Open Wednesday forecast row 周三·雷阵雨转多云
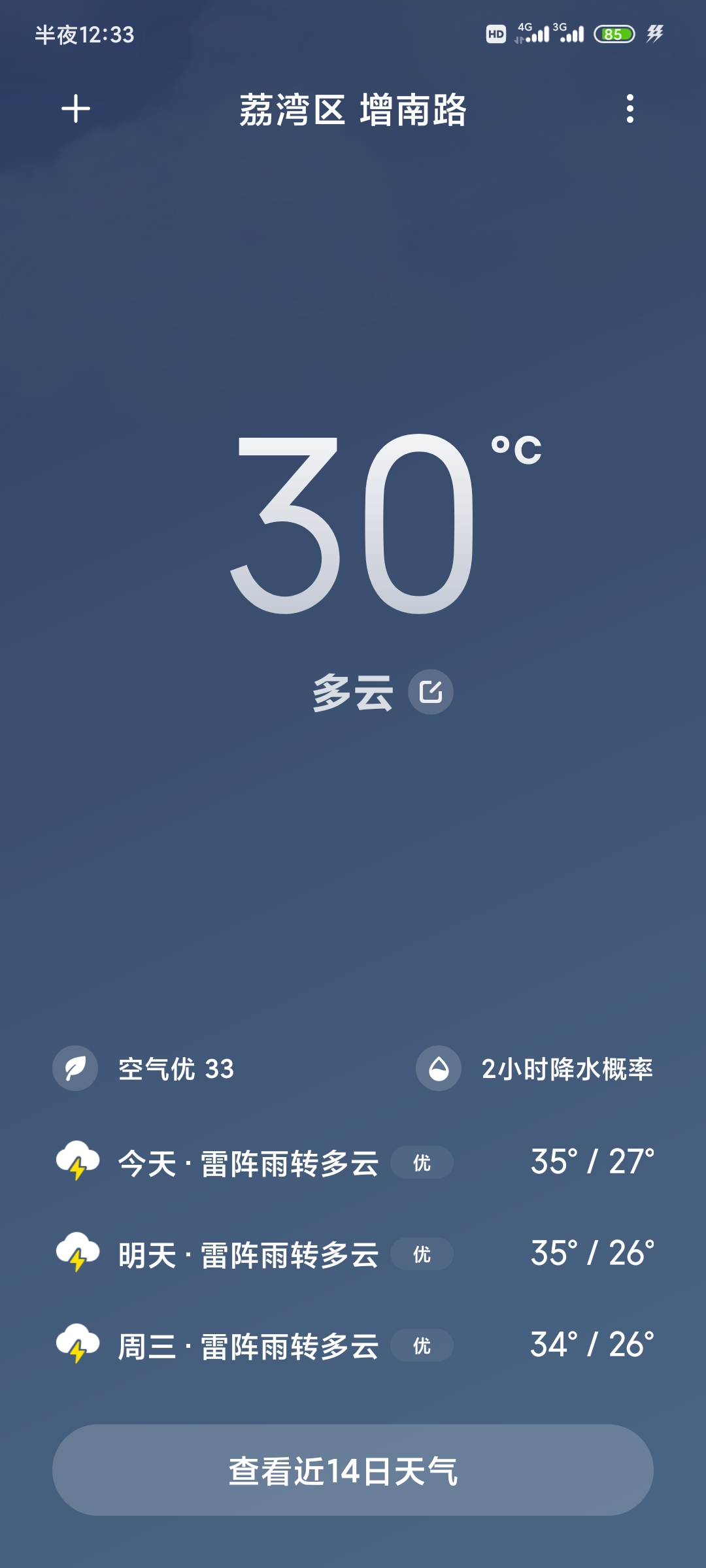 353,1346
